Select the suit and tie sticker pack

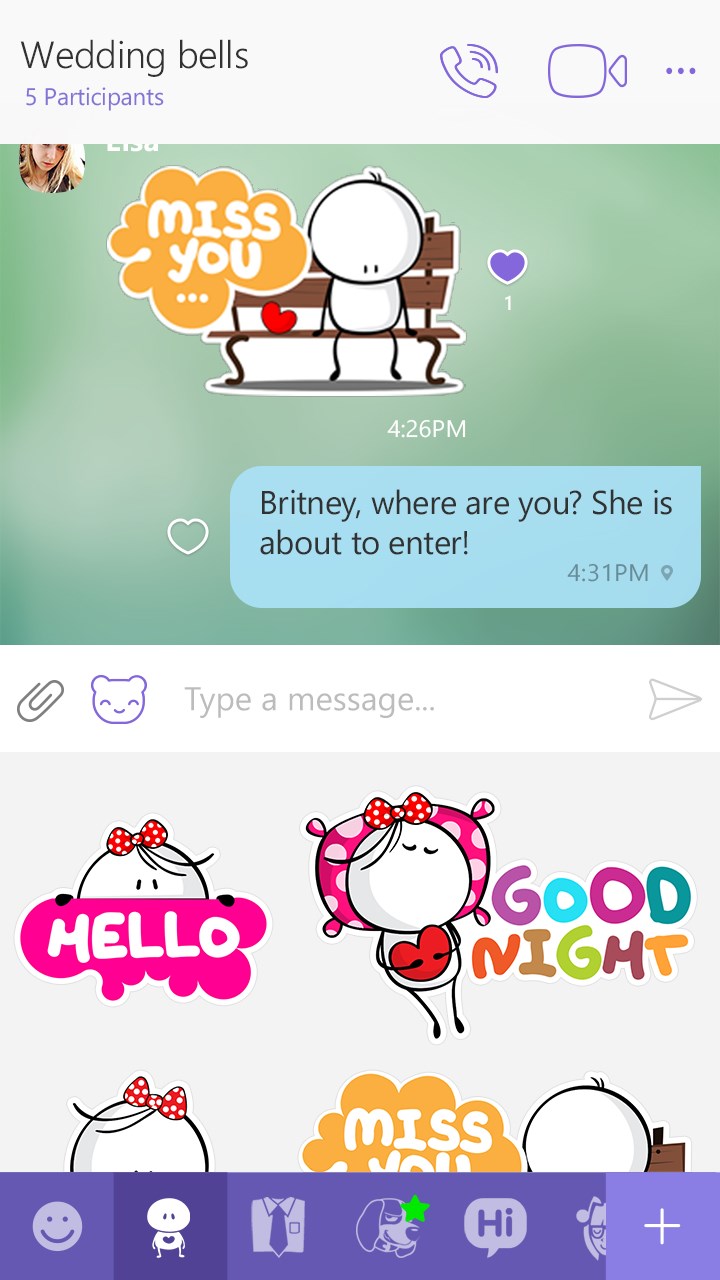click(x=283, y=1226)
